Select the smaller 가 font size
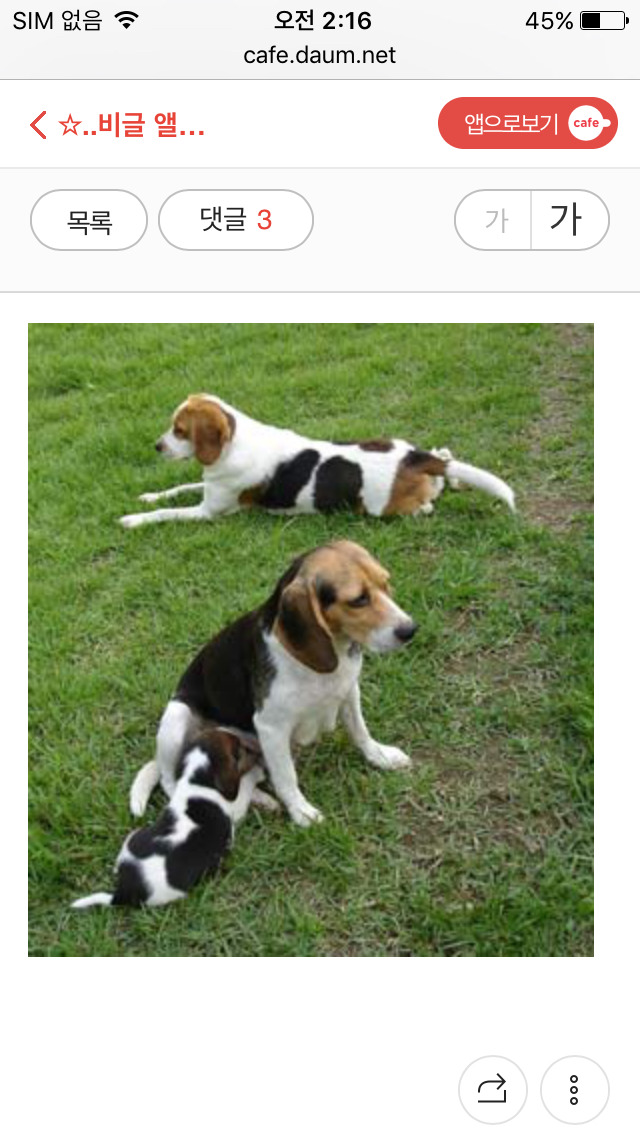Image resolution: width=640 pixels, height=1136 pixels. click(x=495, y=220)
